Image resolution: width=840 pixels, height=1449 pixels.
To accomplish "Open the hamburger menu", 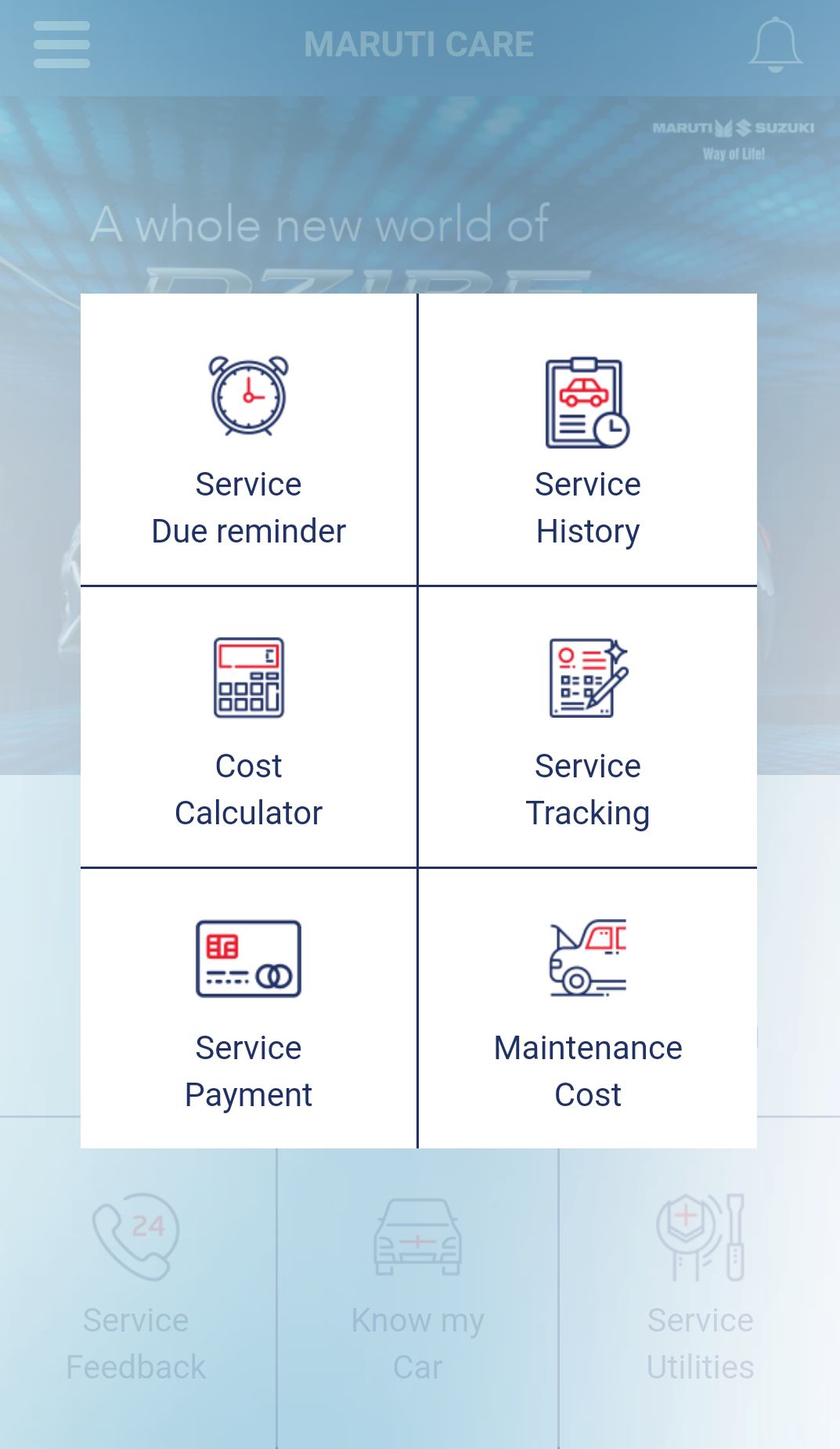I will 62,45.
